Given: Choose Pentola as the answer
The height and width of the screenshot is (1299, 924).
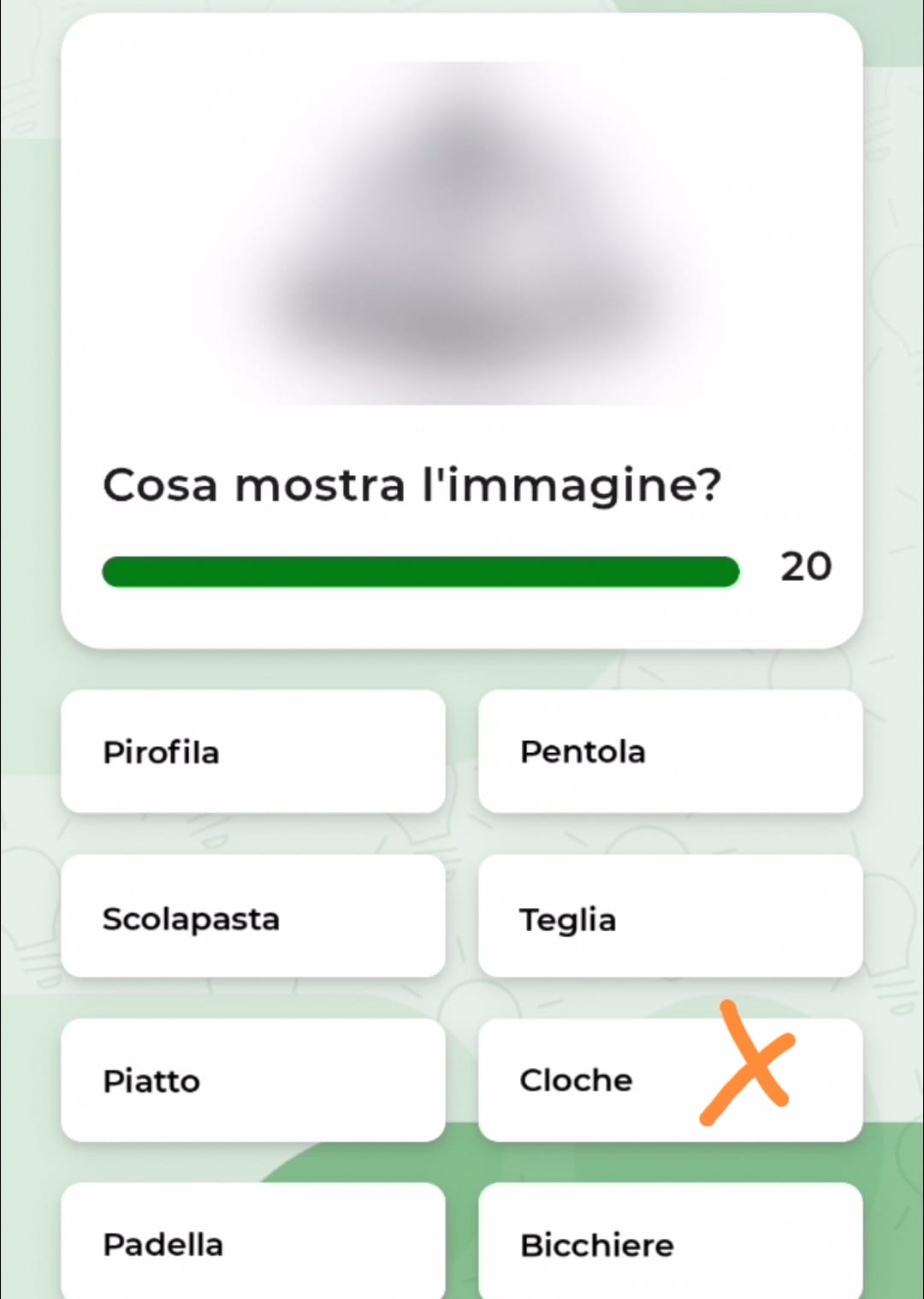Looking at the screenshot, I should coord(670,751).
